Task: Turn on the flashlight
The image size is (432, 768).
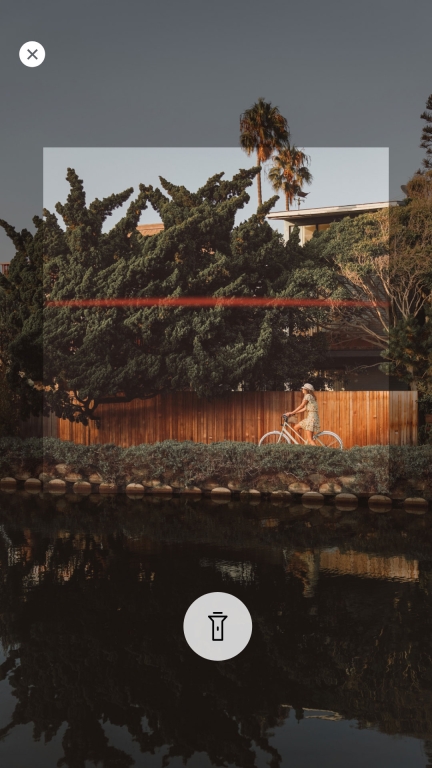Action: coord(217,626)
